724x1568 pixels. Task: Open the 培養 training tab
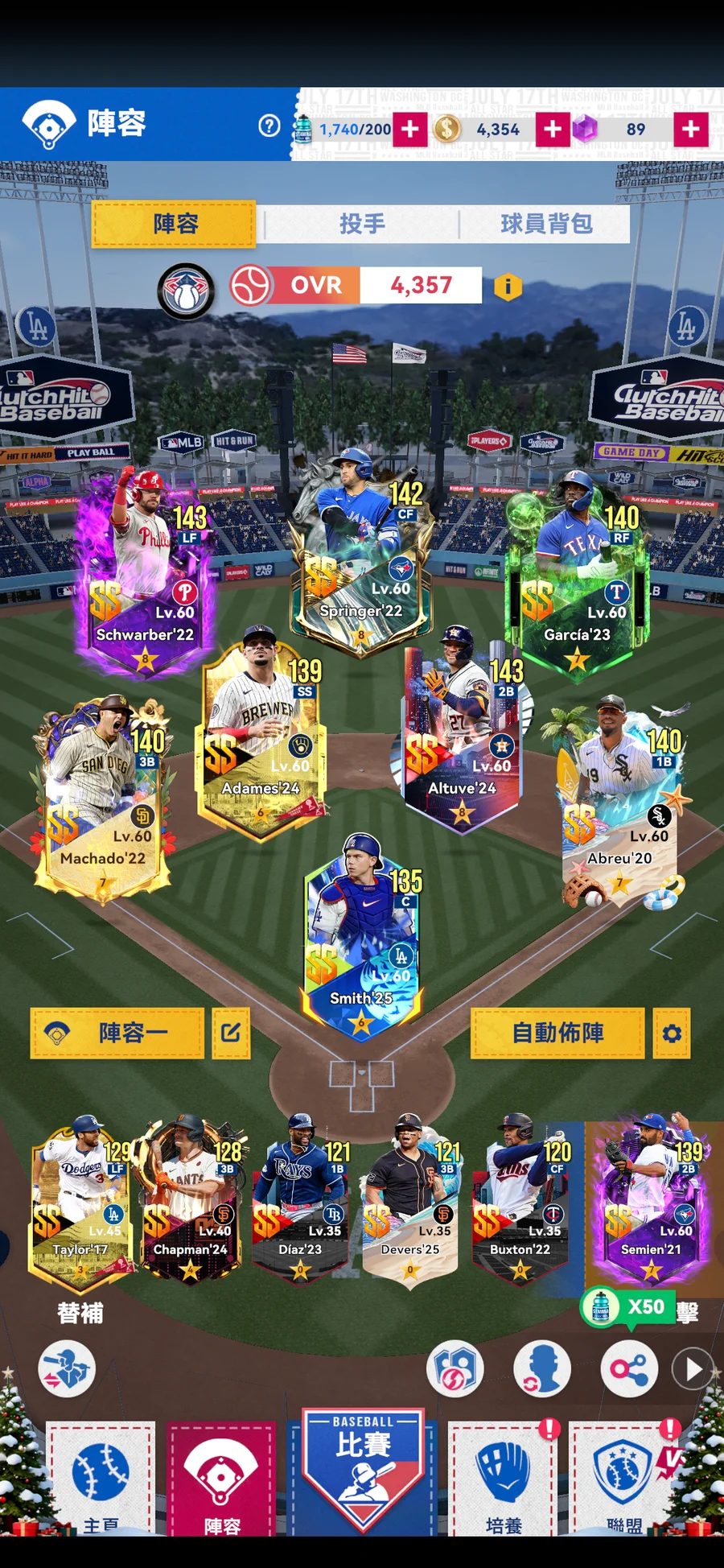504,1481
